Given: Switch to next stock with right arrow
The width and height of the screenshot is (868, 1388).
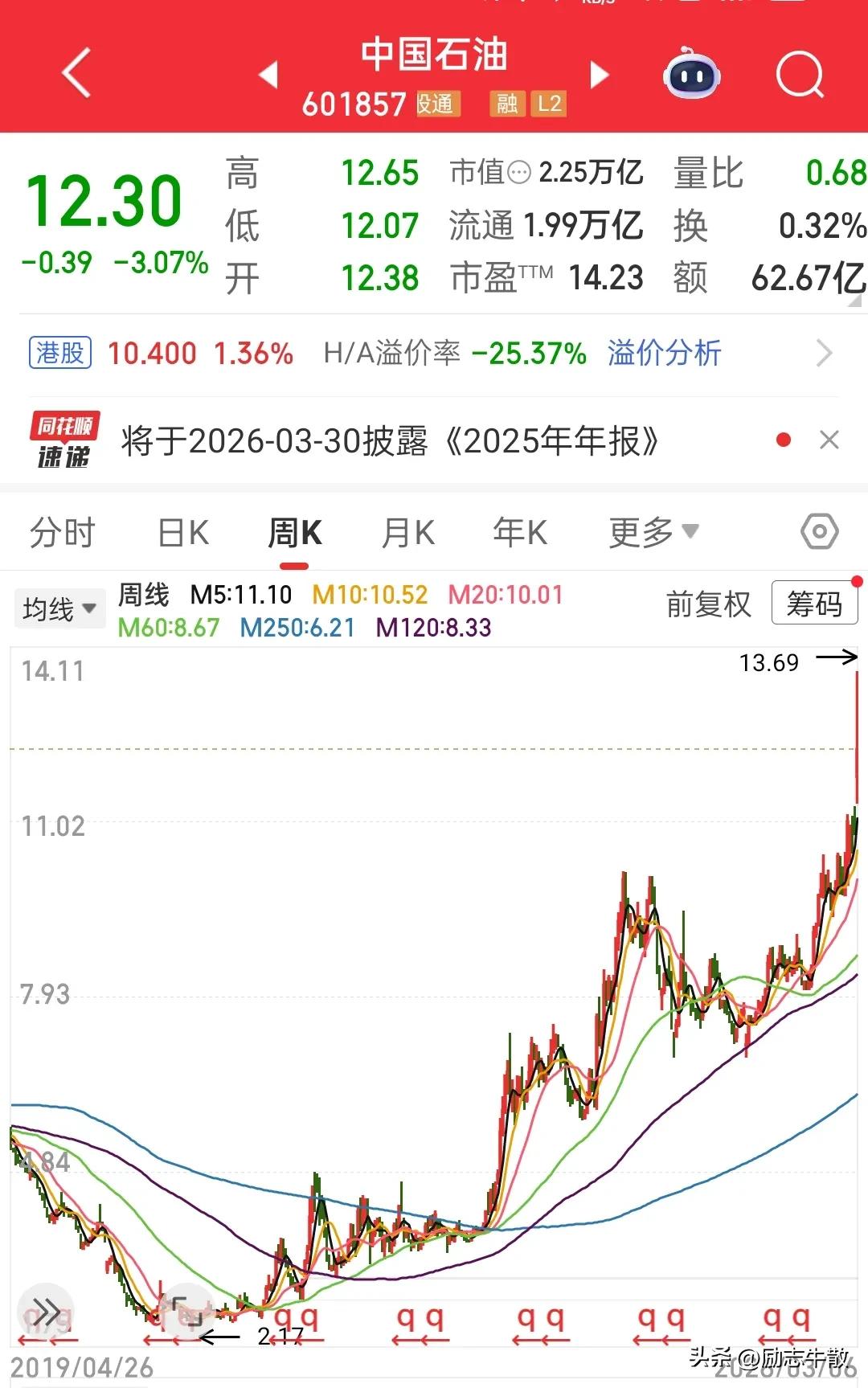Looking at the screenshot, I should click(598, 73).
